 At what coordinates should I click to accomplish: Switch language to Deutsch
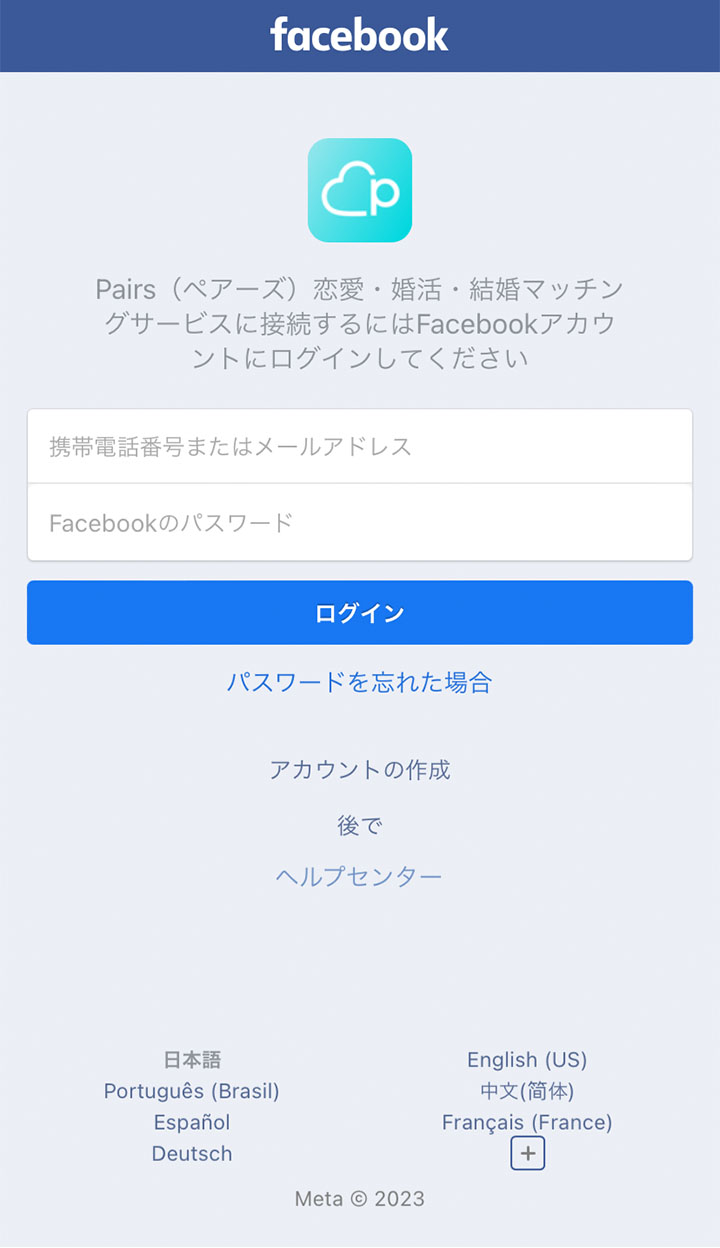point(192,1154)
